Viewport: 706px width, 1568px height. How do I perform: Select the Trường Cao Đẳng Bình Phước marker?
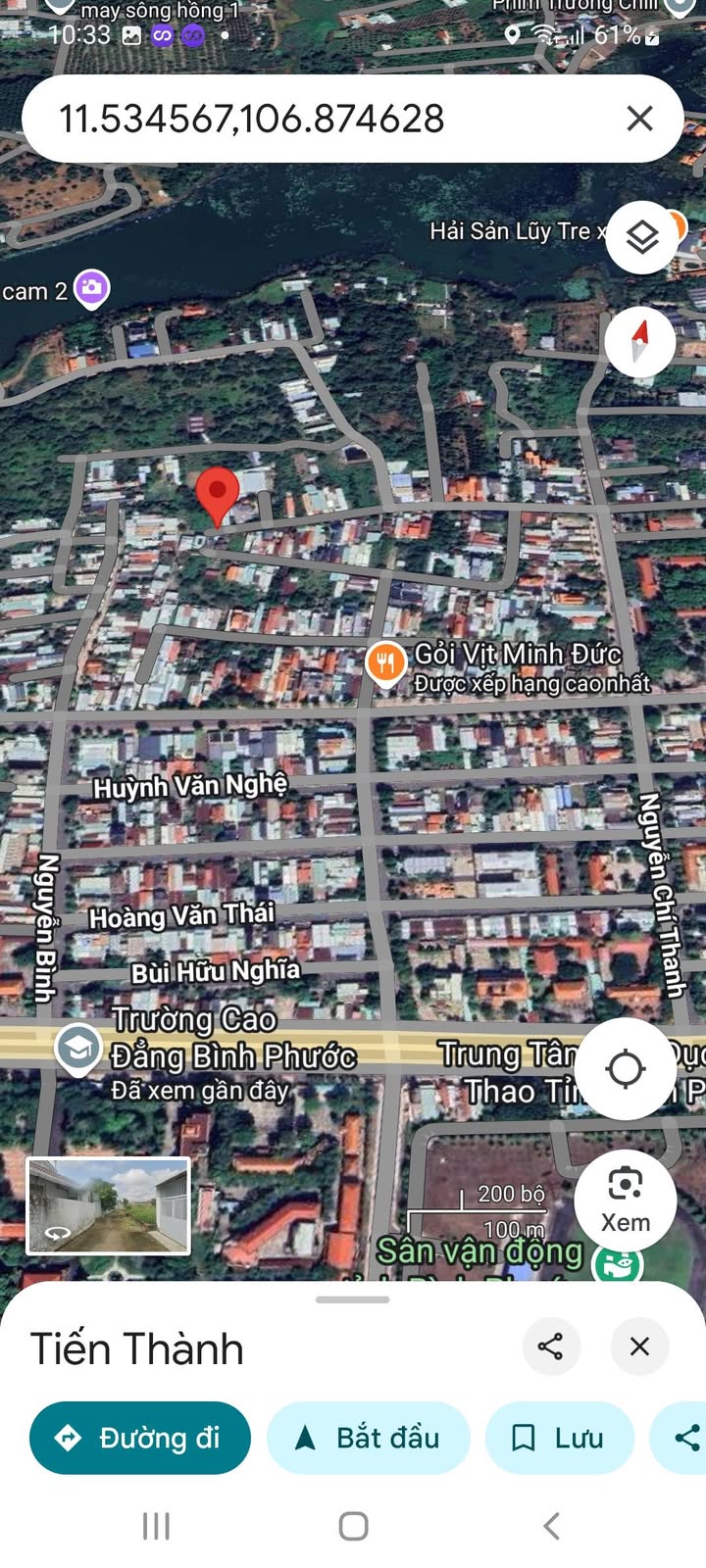click(78, 1048)
